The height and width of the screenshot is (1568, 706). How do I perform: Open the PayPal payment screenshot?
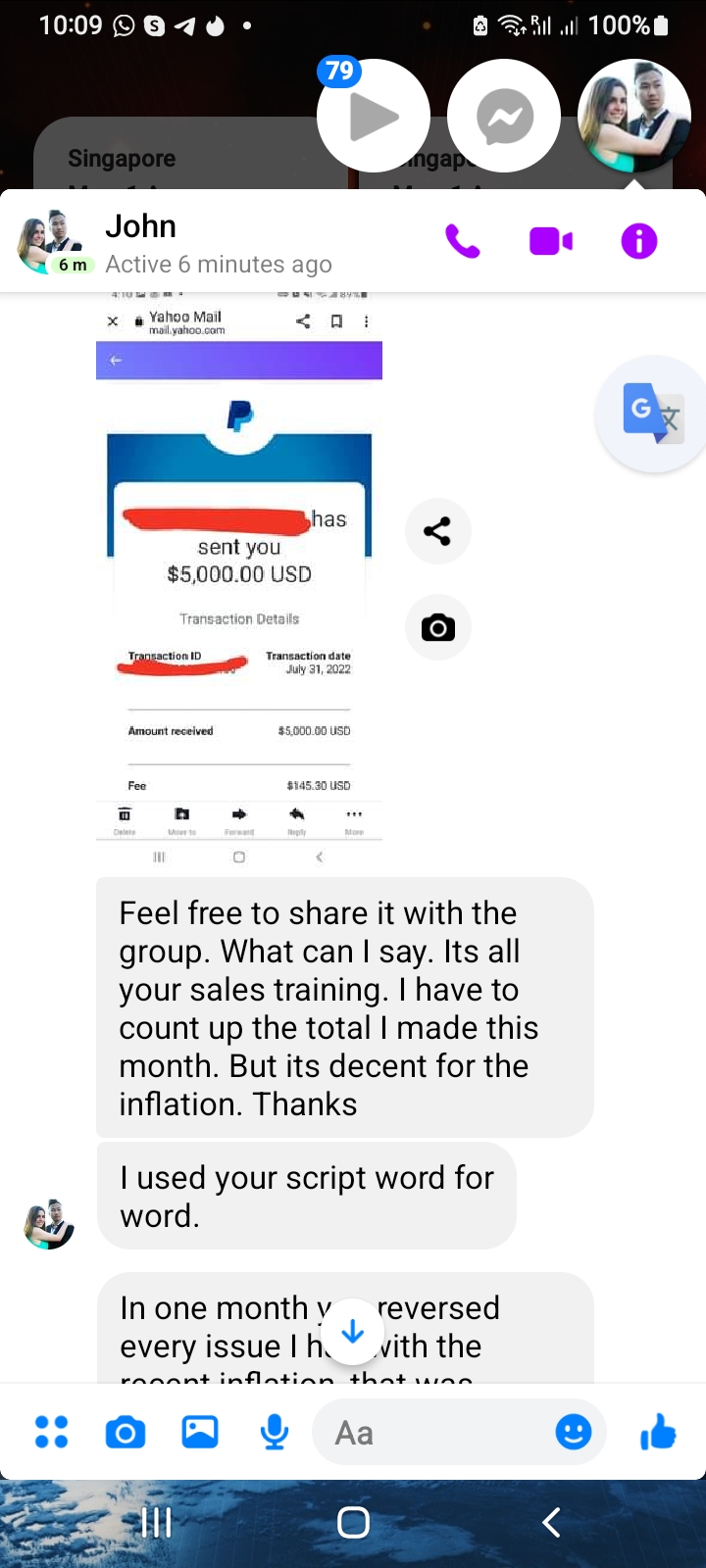click(239, 578)
